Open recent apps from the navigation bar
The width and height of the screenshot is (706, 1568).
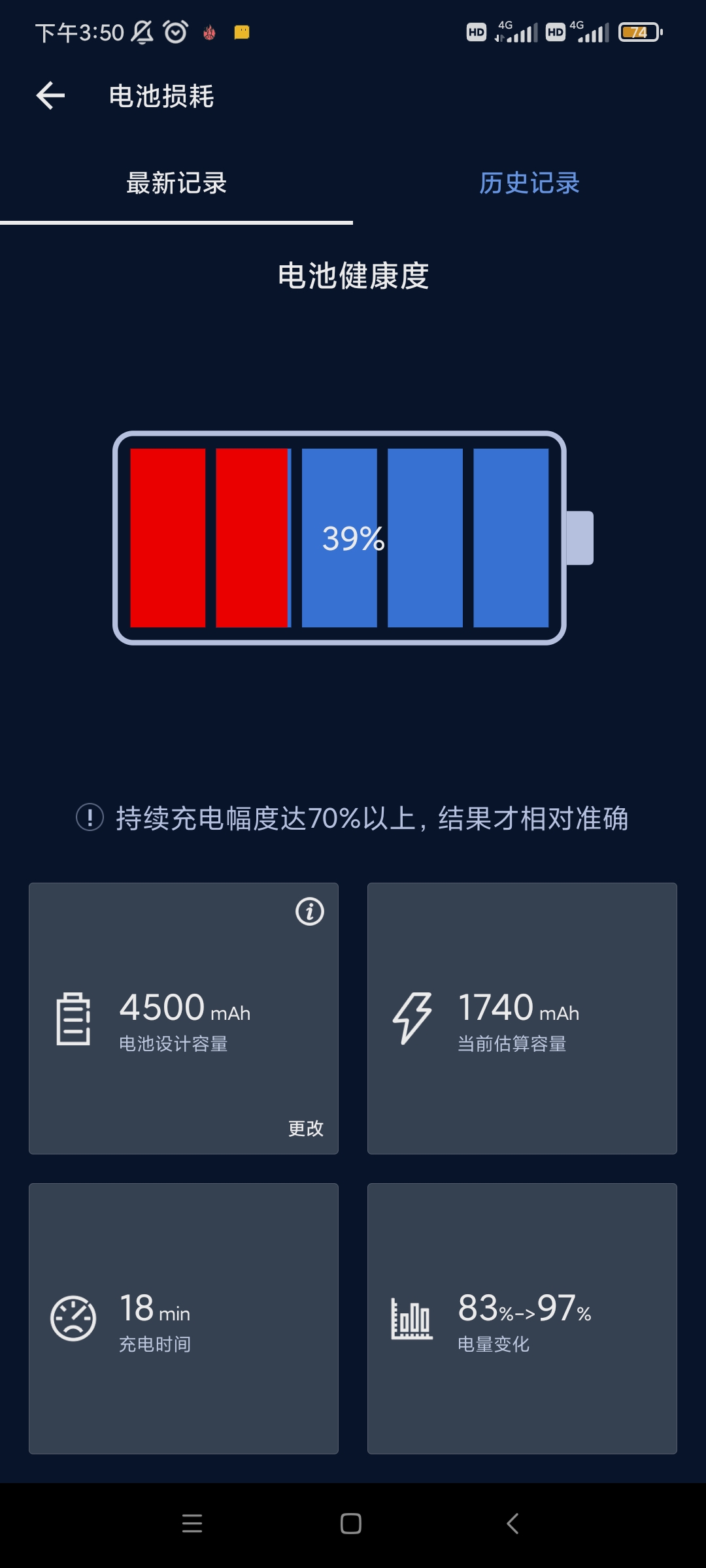(192, 1524)
